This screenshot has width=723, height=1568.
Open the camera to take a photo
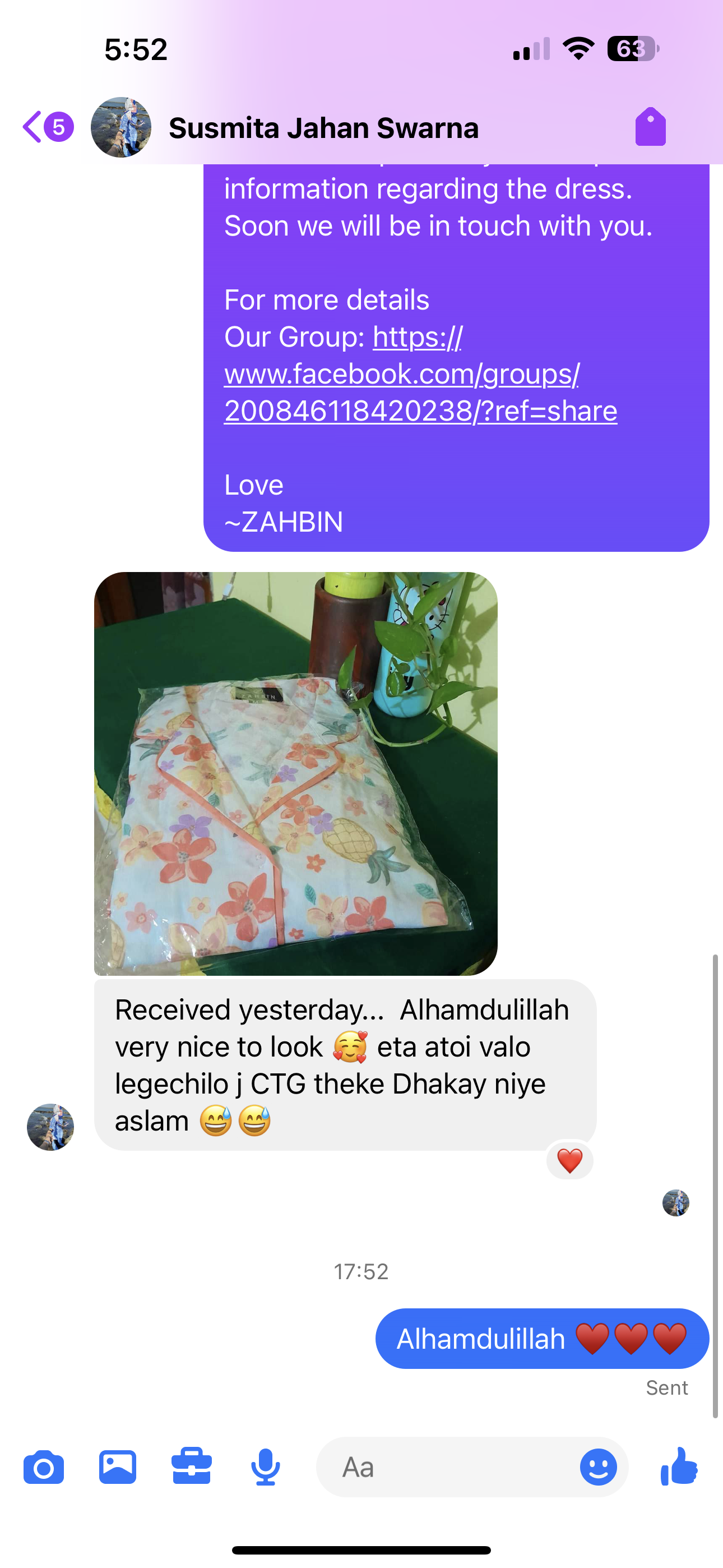click(x=43, y=1467)
